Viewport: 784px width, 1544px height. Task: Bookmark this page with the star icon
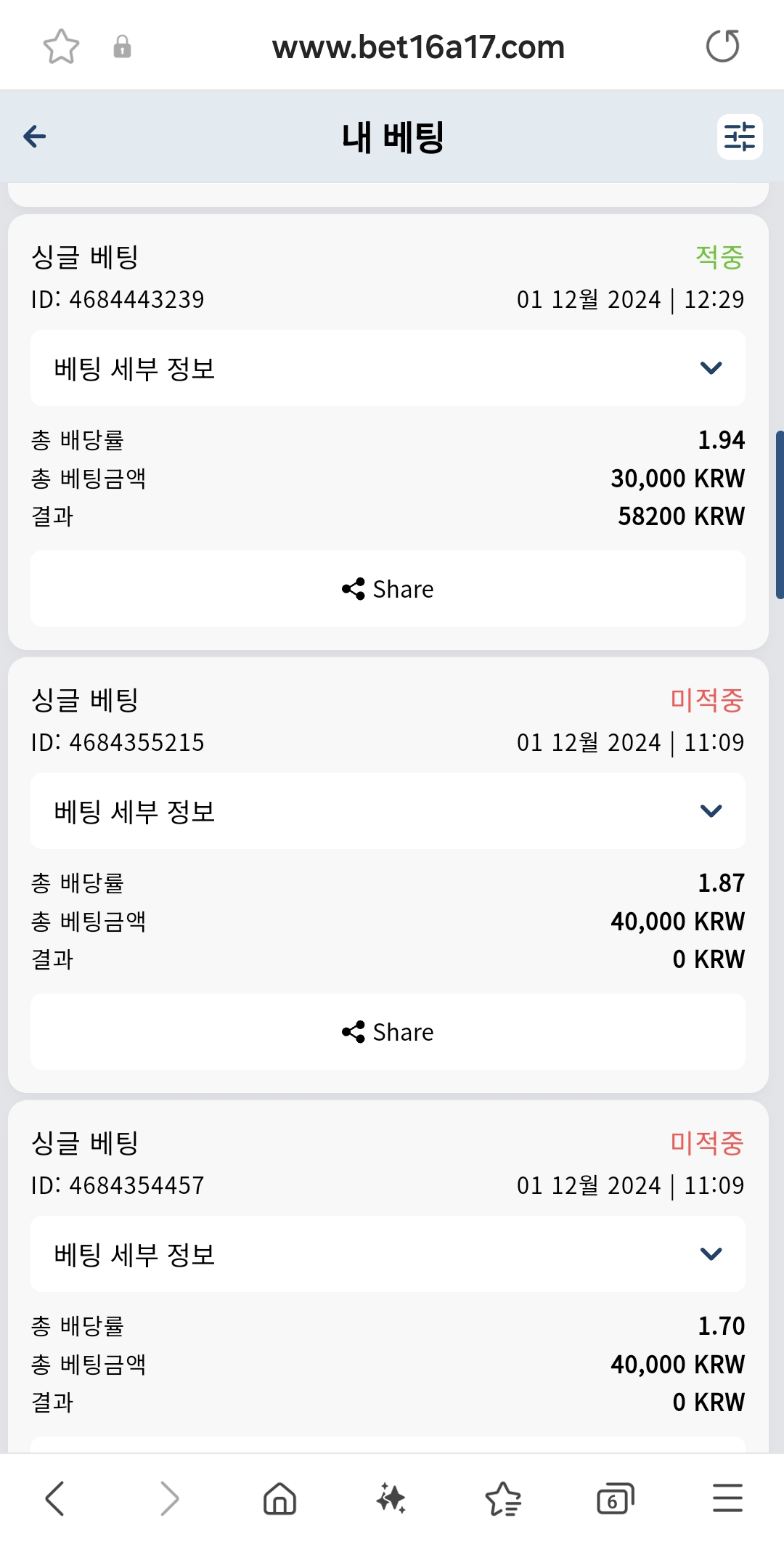click(x=61, y=47)
